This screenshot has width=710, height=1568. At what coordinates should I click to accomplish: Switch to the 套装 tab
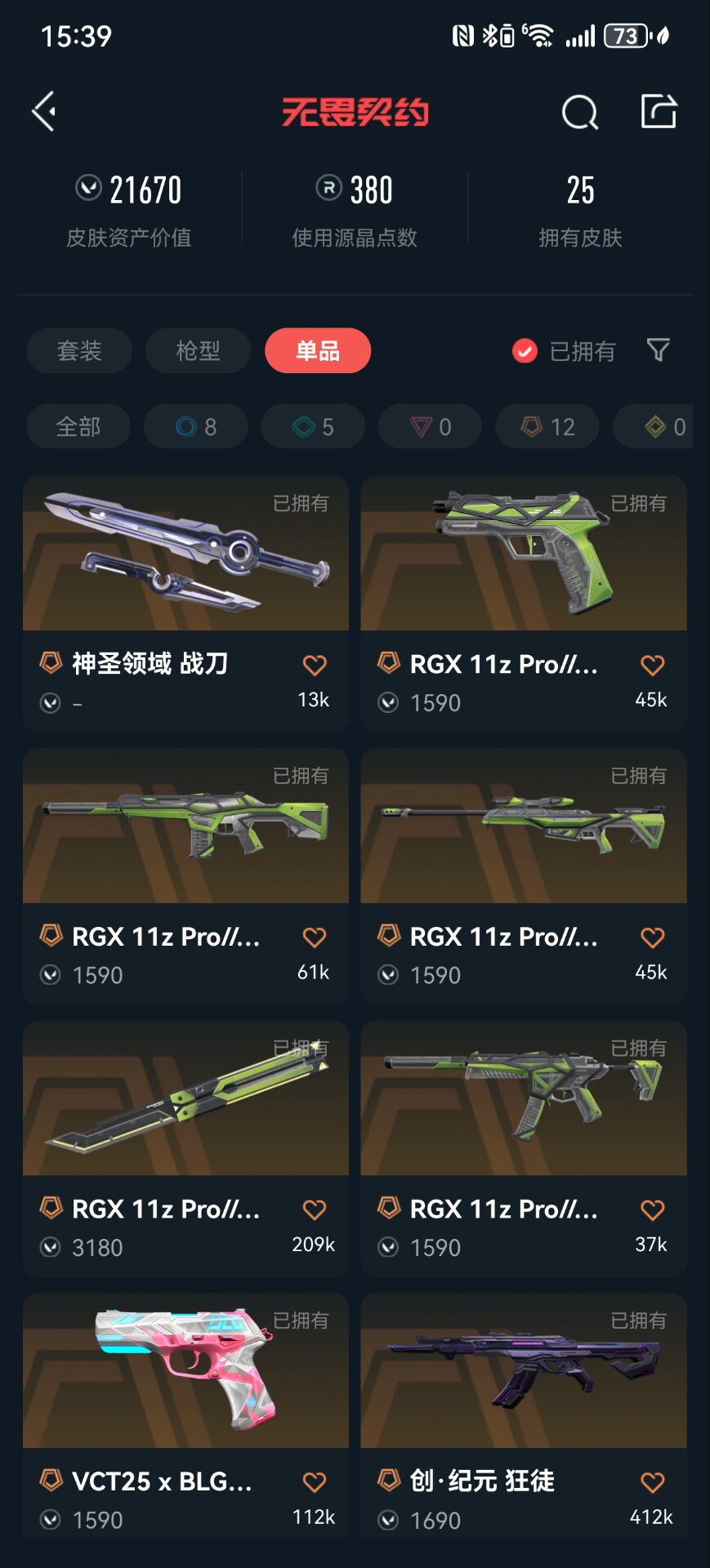(79, 351)
